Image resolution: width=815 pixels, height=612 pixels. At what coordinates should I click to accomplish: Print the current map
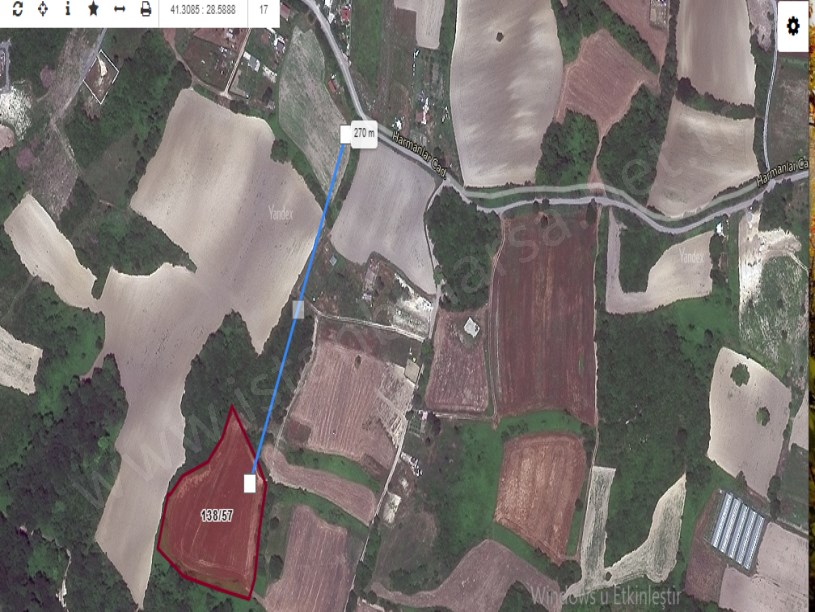click(x=146, y=9)
